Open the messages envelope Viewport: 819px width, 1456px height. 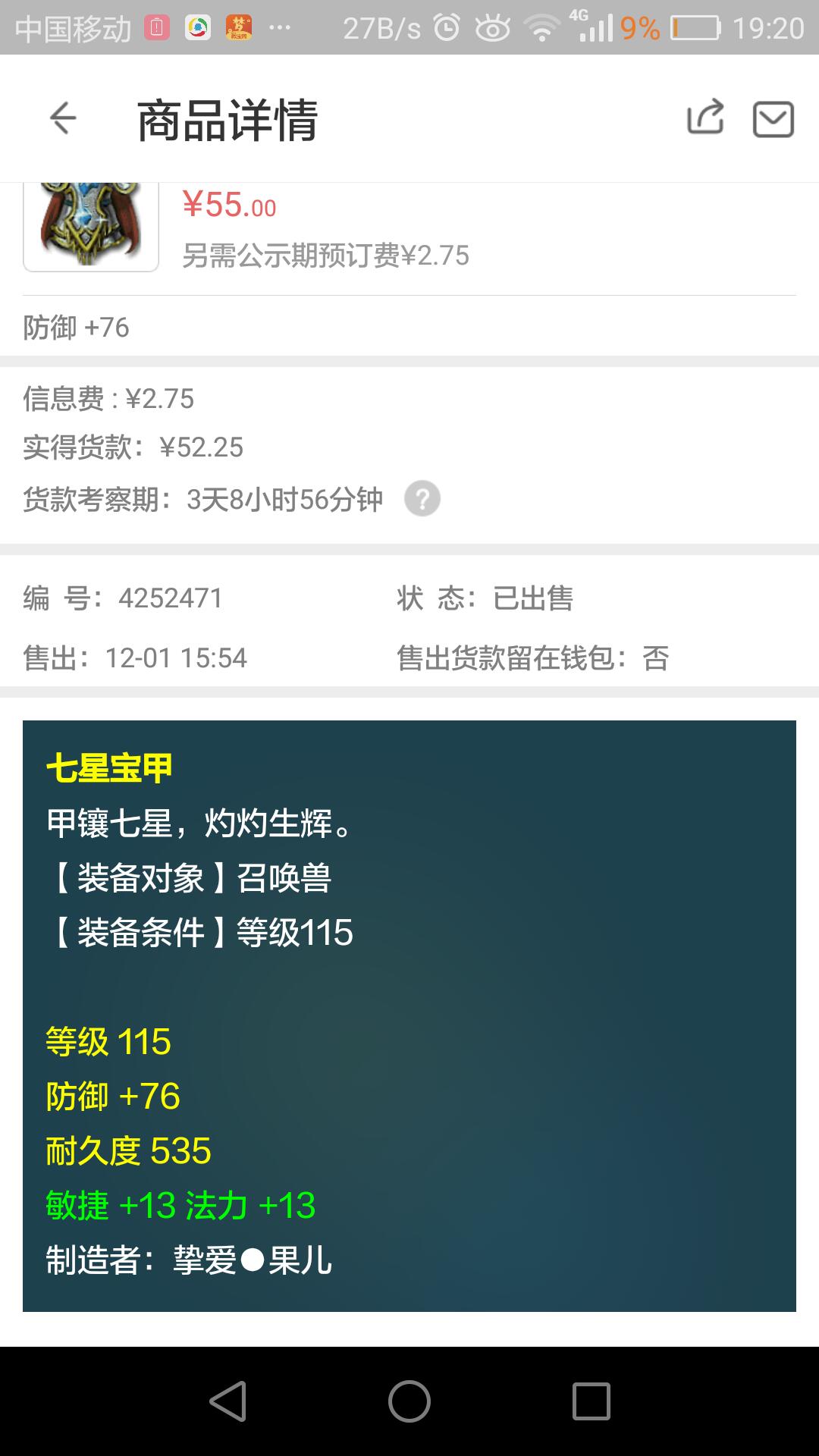pyautogui.click(x=773, y=120)
